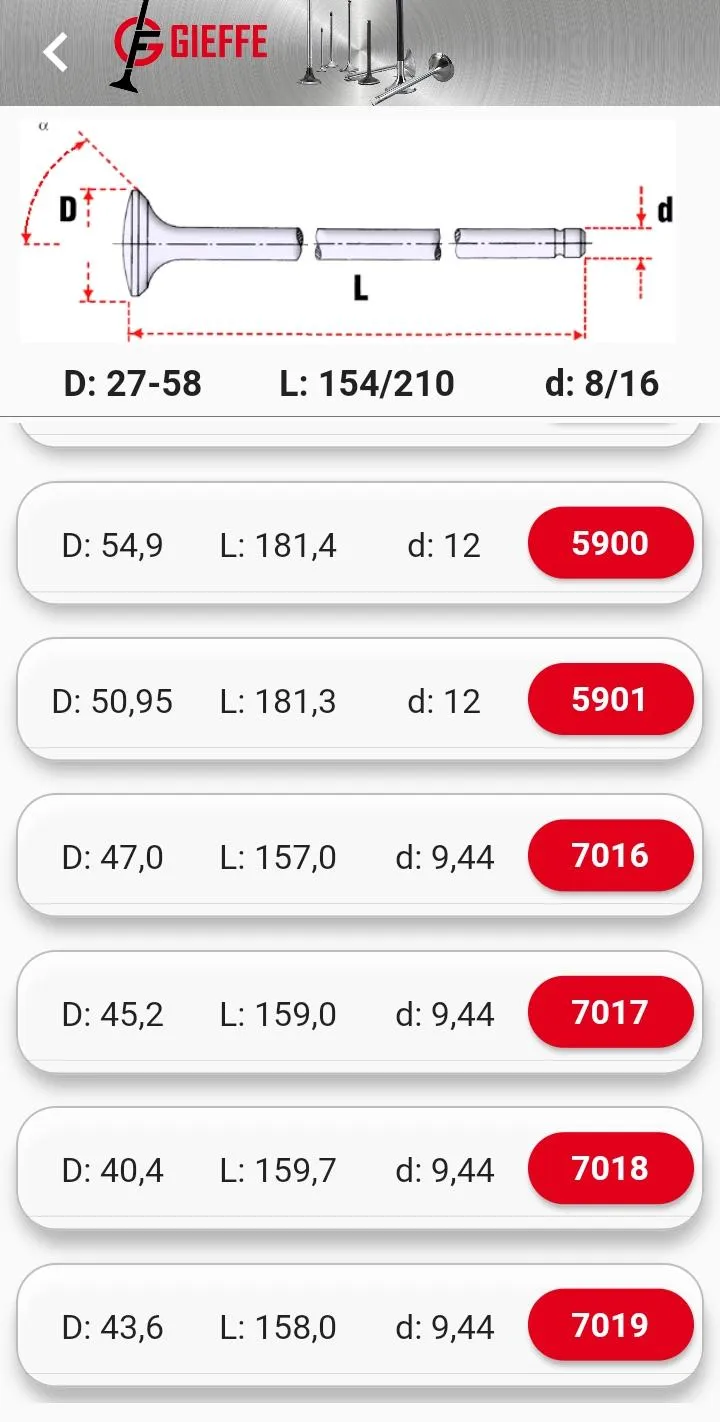This screenshot has height=1422, width=720.
Task: Open part 7017 by clicking its red badge
Action: (610, 1012)
